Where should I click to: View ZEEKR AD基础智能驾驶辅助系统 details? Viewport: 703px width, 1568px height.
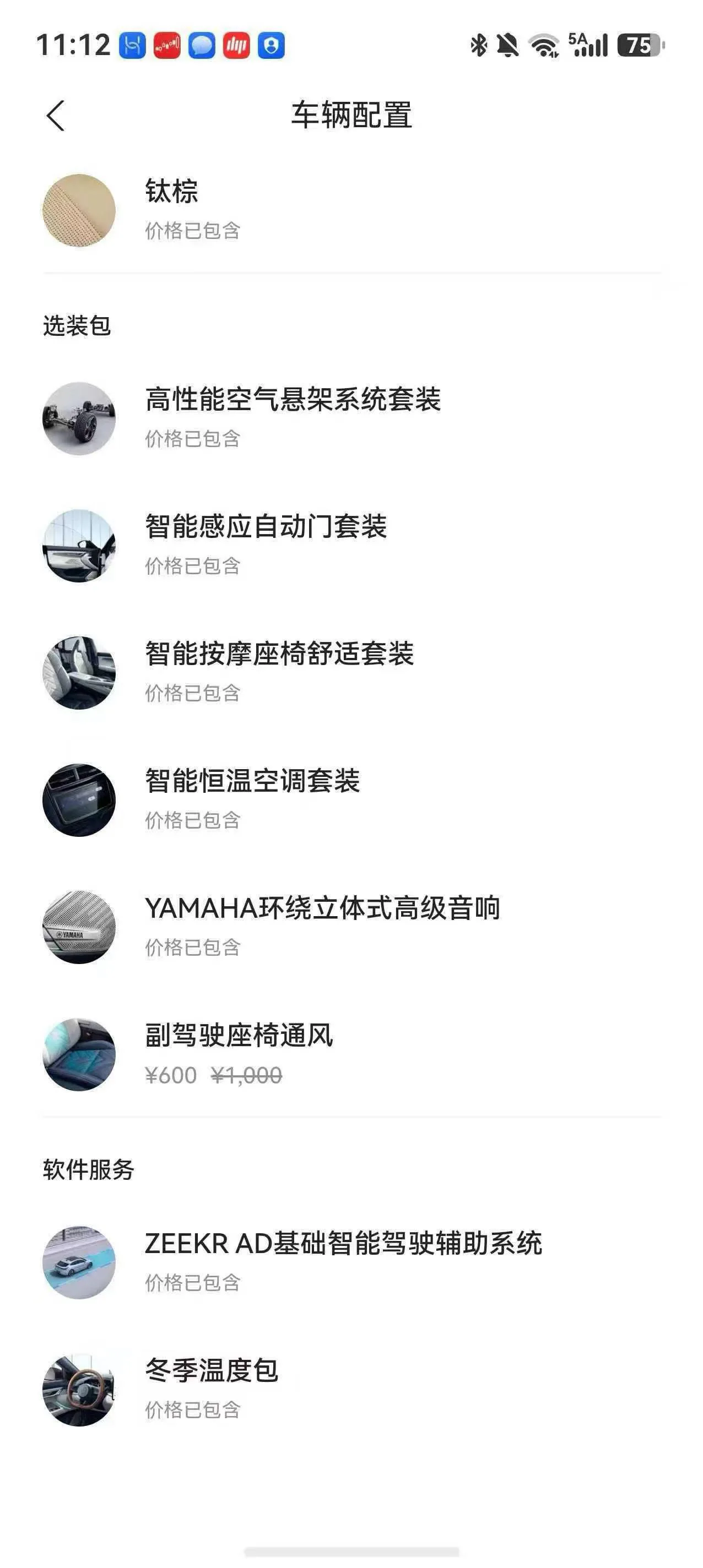tap(351, 1262)
